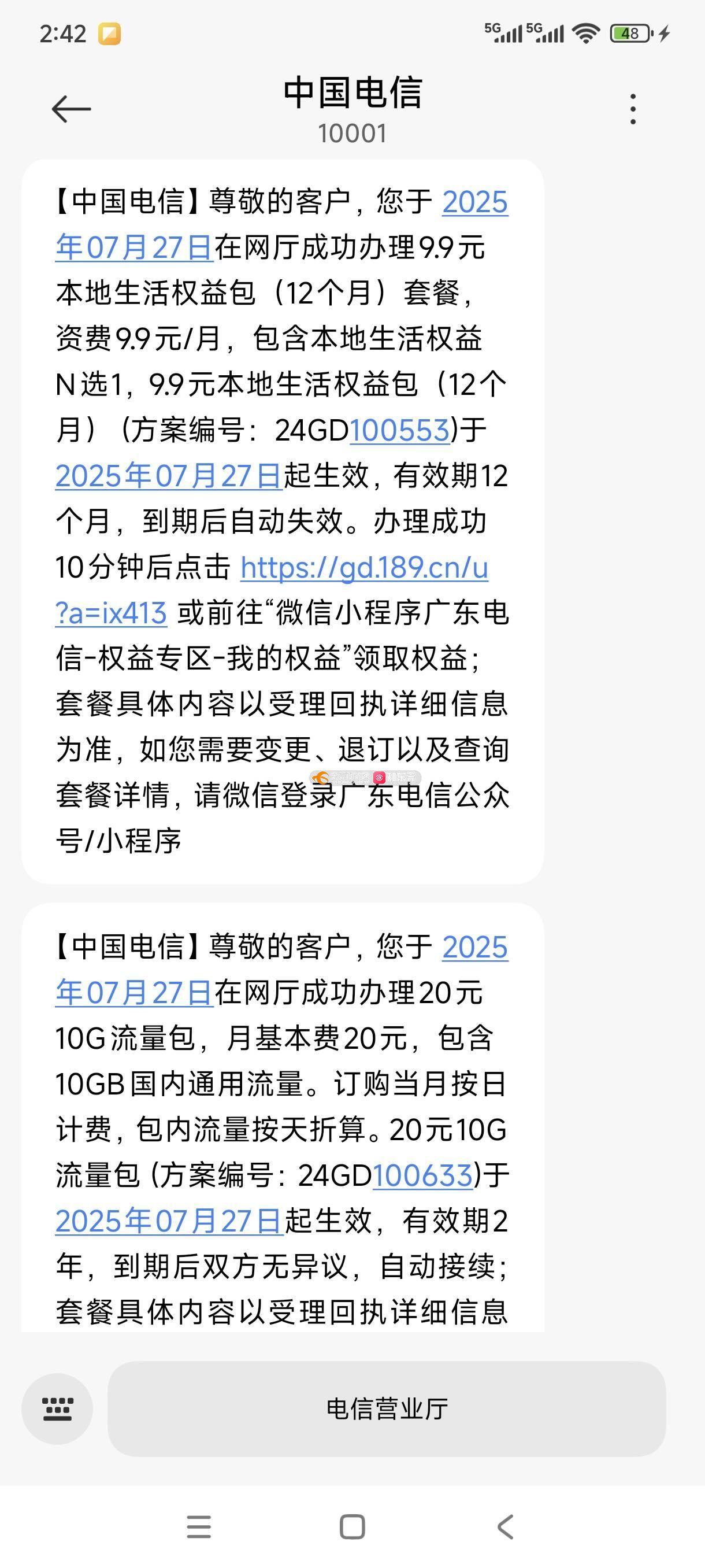The height and width of the screenshot is (1568, 705).
Task: Tap the plan number 100553 link
Action: 399,430
